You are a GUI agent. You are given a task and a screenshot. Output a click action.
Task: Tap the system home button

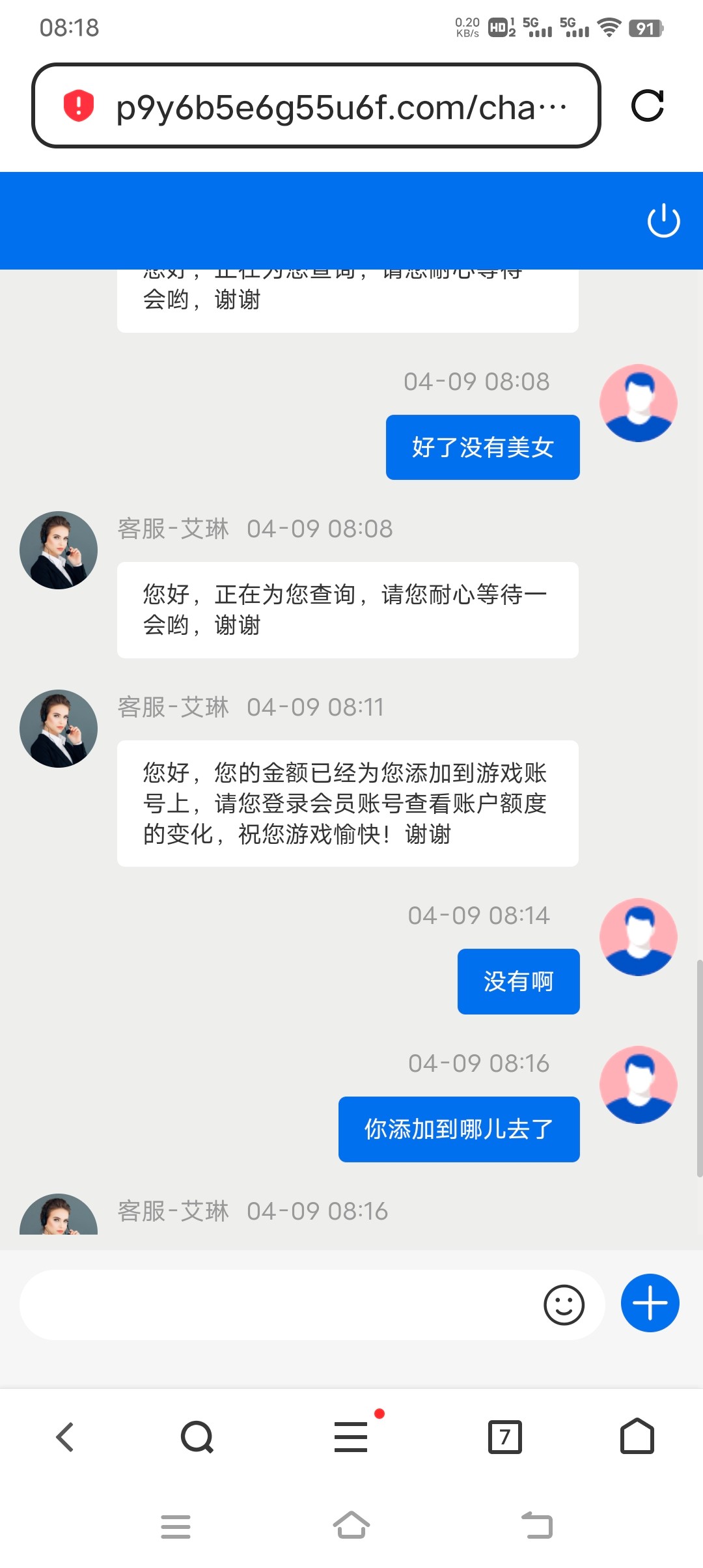(351, 1526)
